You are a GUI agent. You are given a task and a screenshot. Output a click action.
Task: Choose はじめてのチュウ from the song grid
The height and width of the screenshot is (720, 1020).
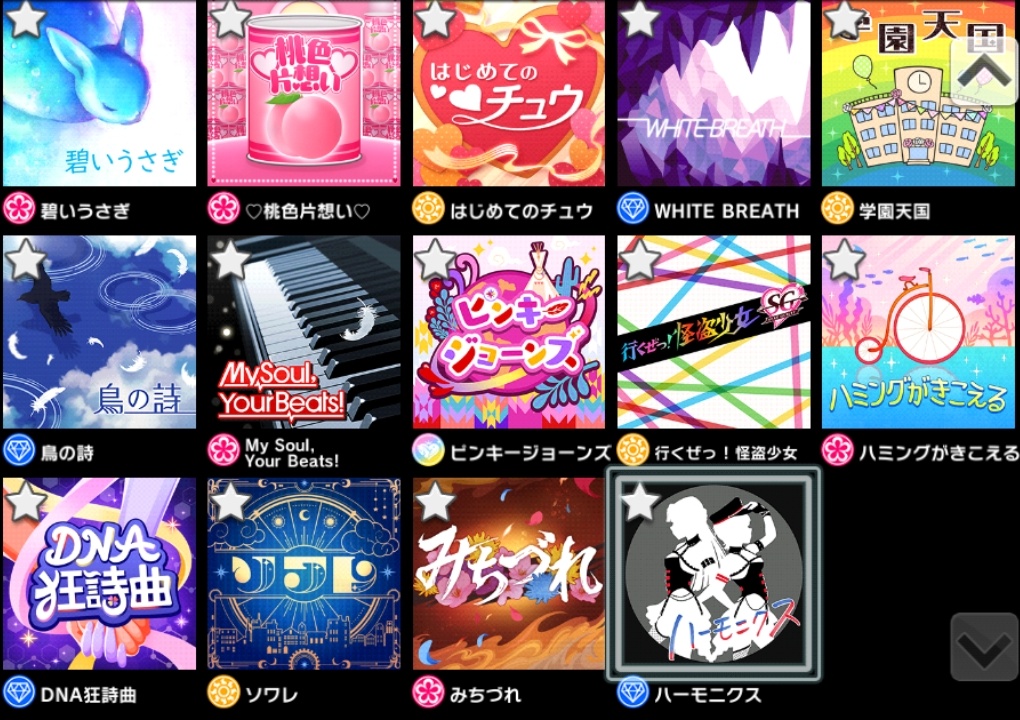click(x=509, y=95)
